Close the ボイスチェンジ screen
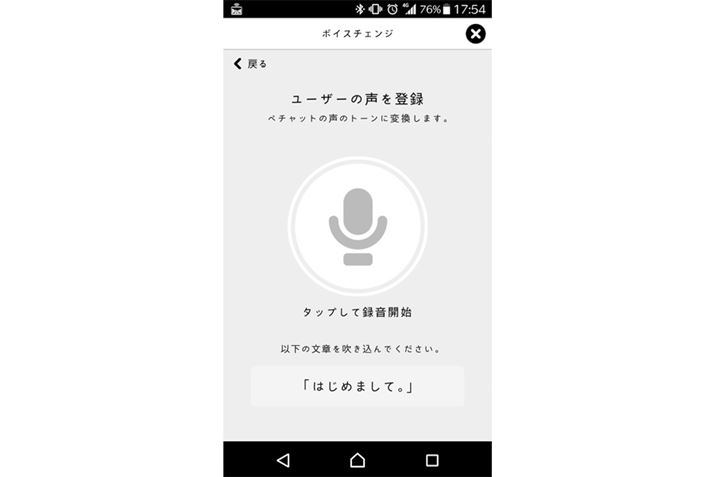The image size is (715, 477). click(476, 34)
